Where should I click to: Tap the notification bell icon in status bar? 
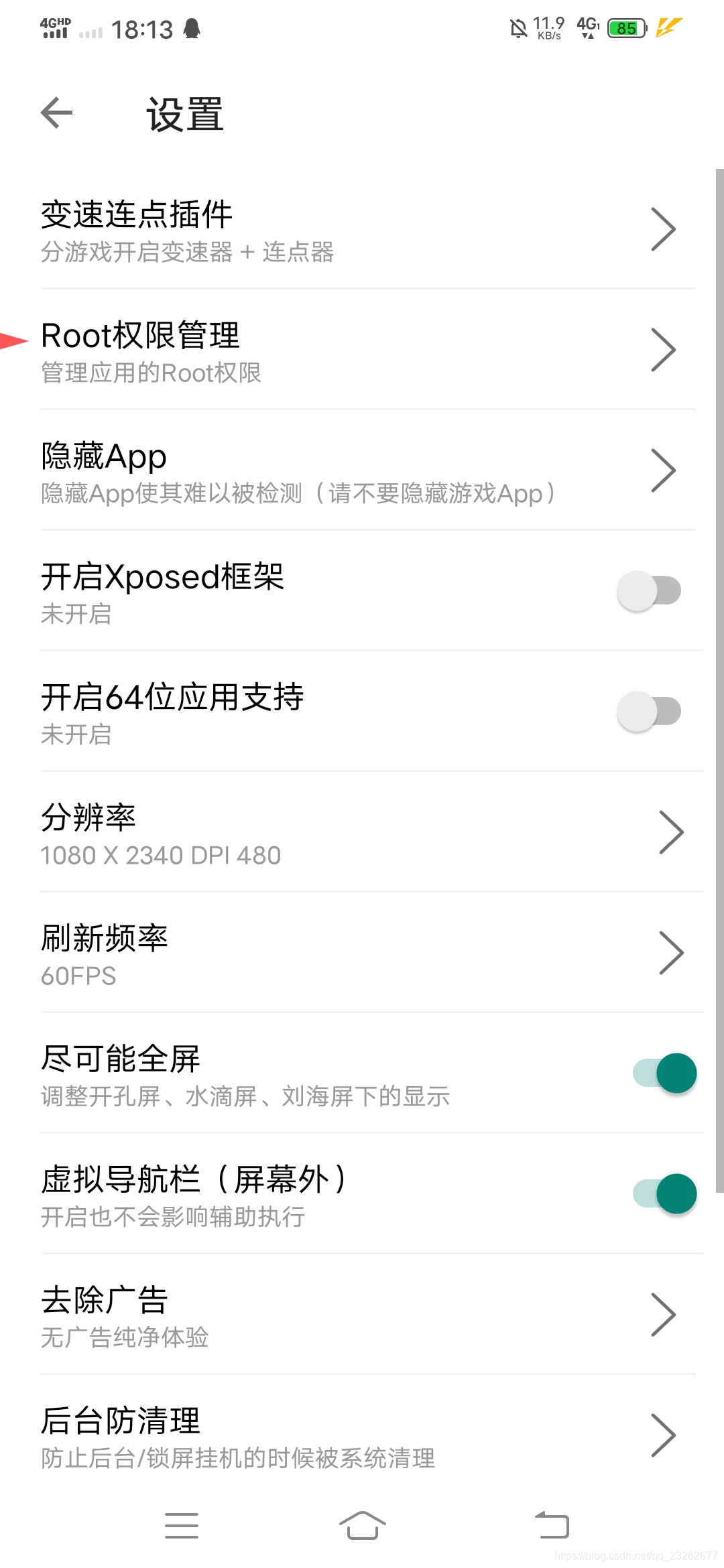pos(192,27)
